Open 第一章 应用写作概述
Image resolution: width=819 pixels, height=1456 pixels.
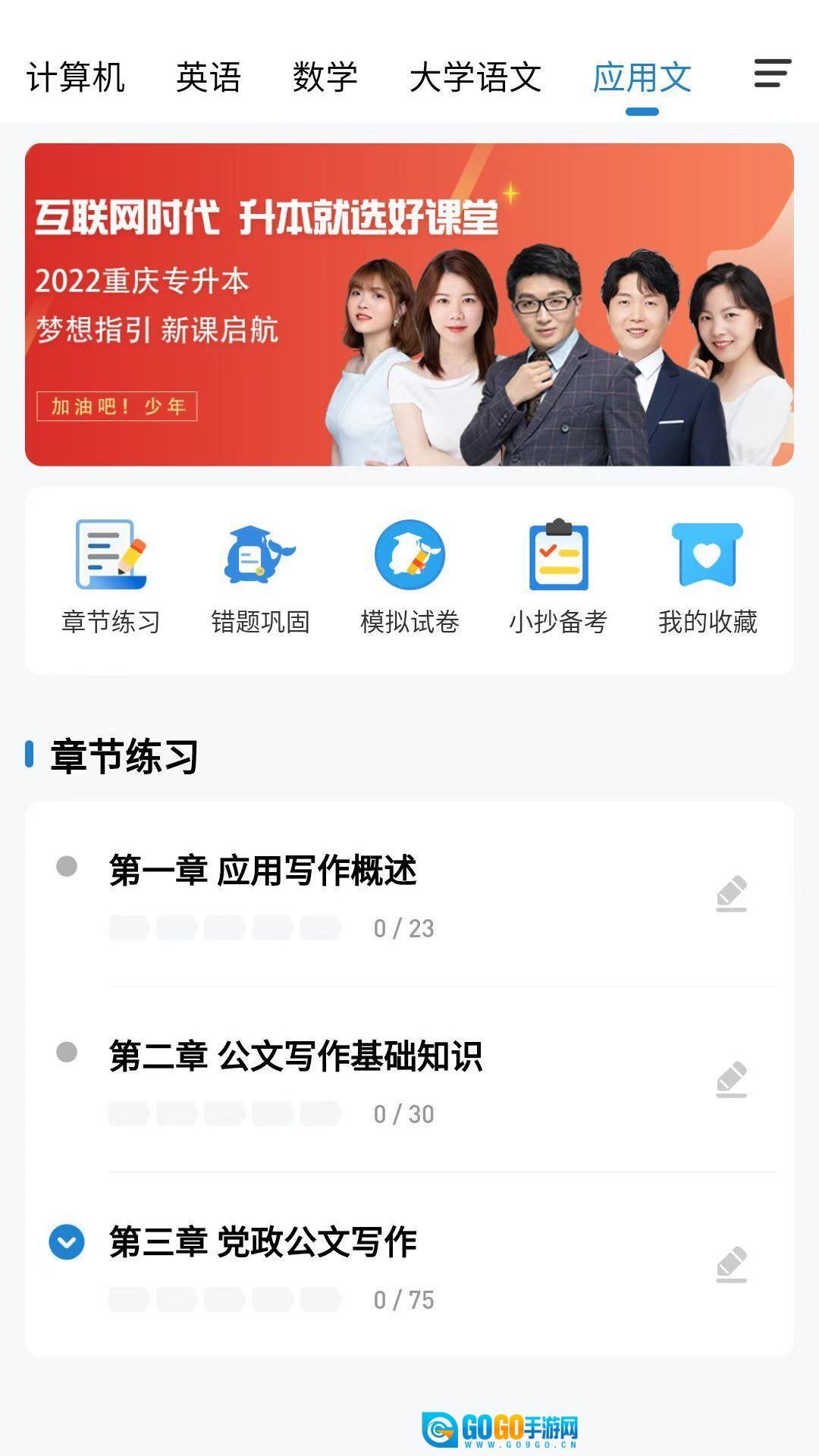[262, 870]
